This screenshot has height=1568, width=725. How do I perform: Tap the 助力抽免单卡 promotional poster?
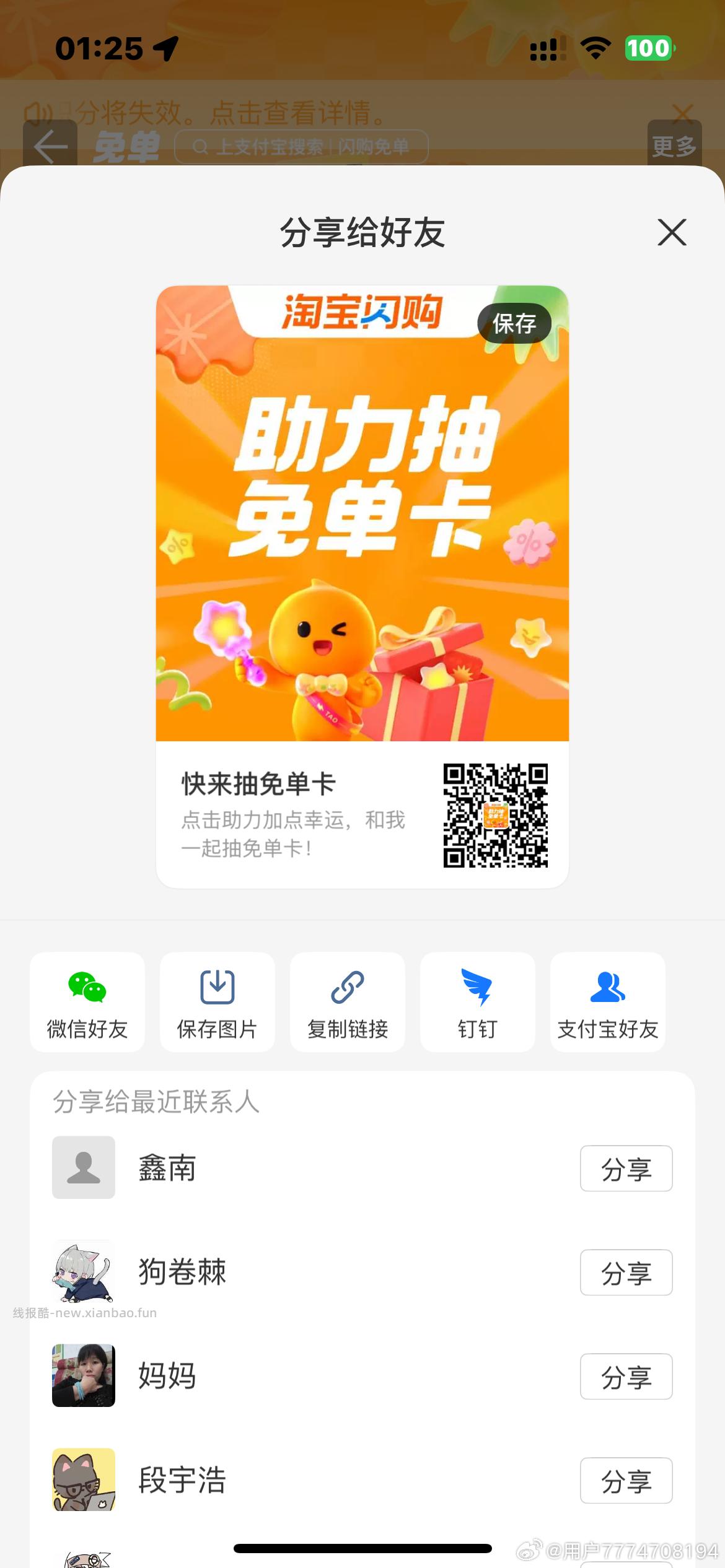click(361, 514)
